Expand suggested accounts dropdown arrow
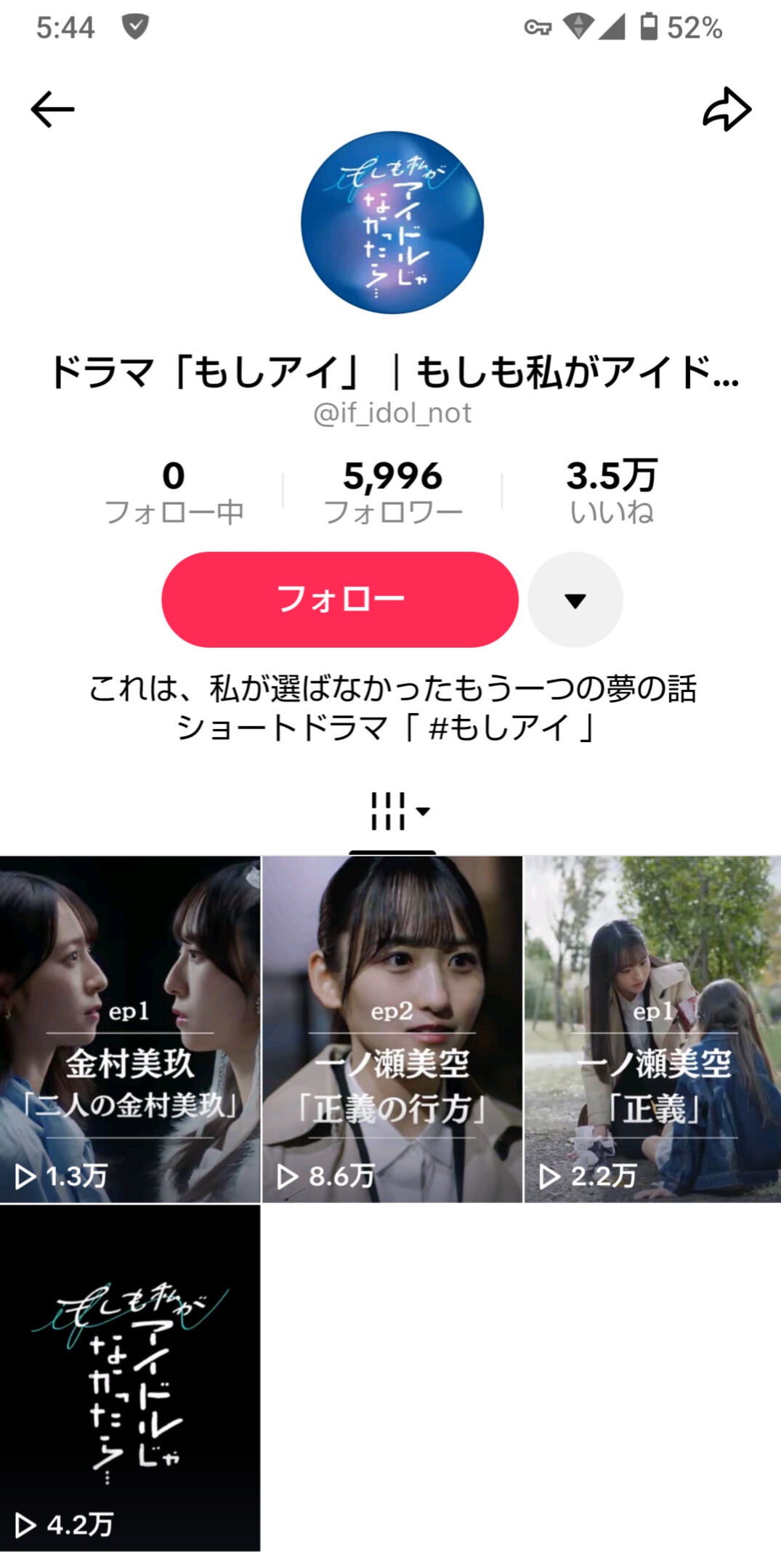 [x=575, y=600]
